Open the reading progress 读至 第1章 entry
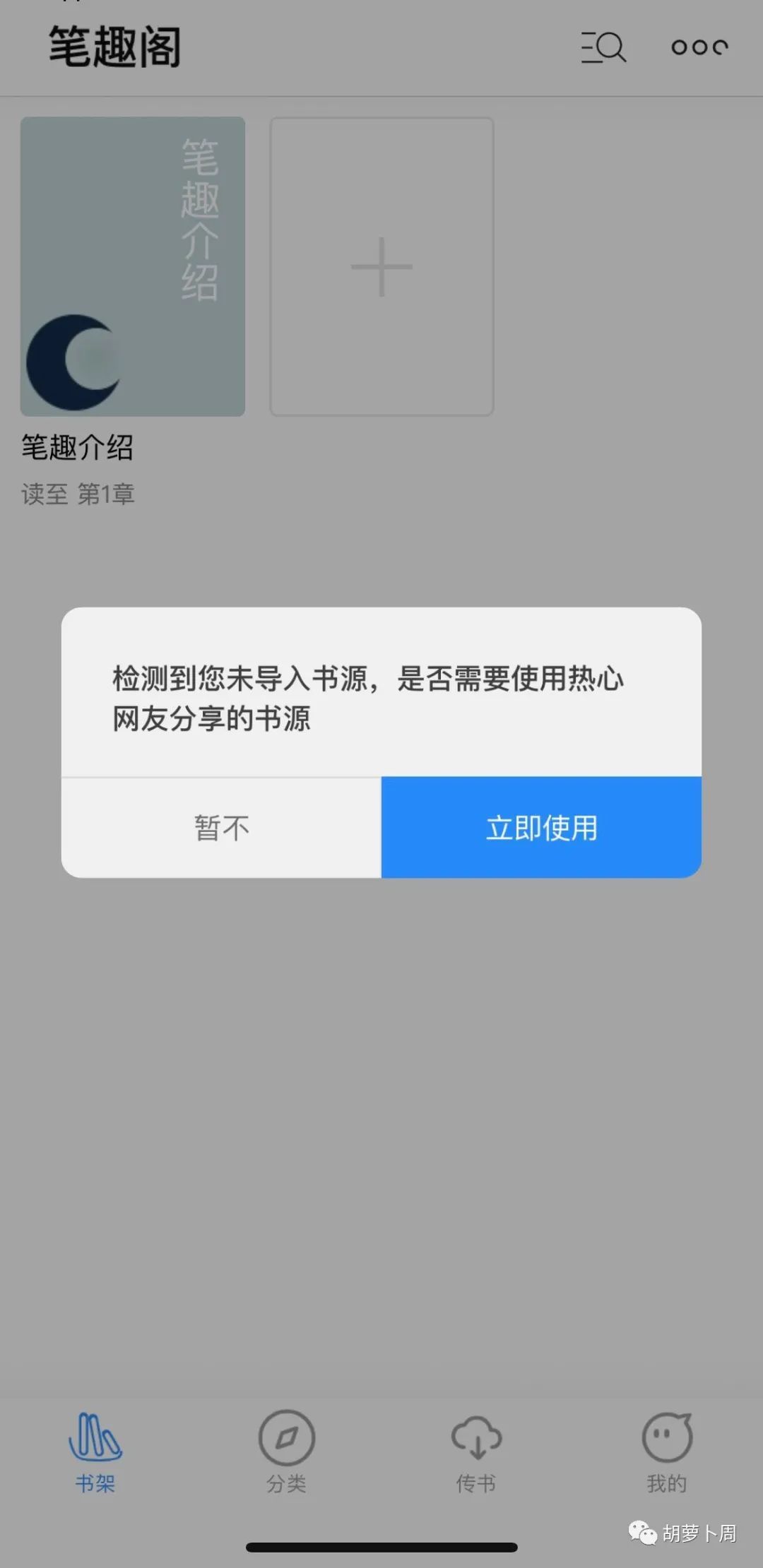The height and width of the screenshot is (1568, 763). [78, 494]
